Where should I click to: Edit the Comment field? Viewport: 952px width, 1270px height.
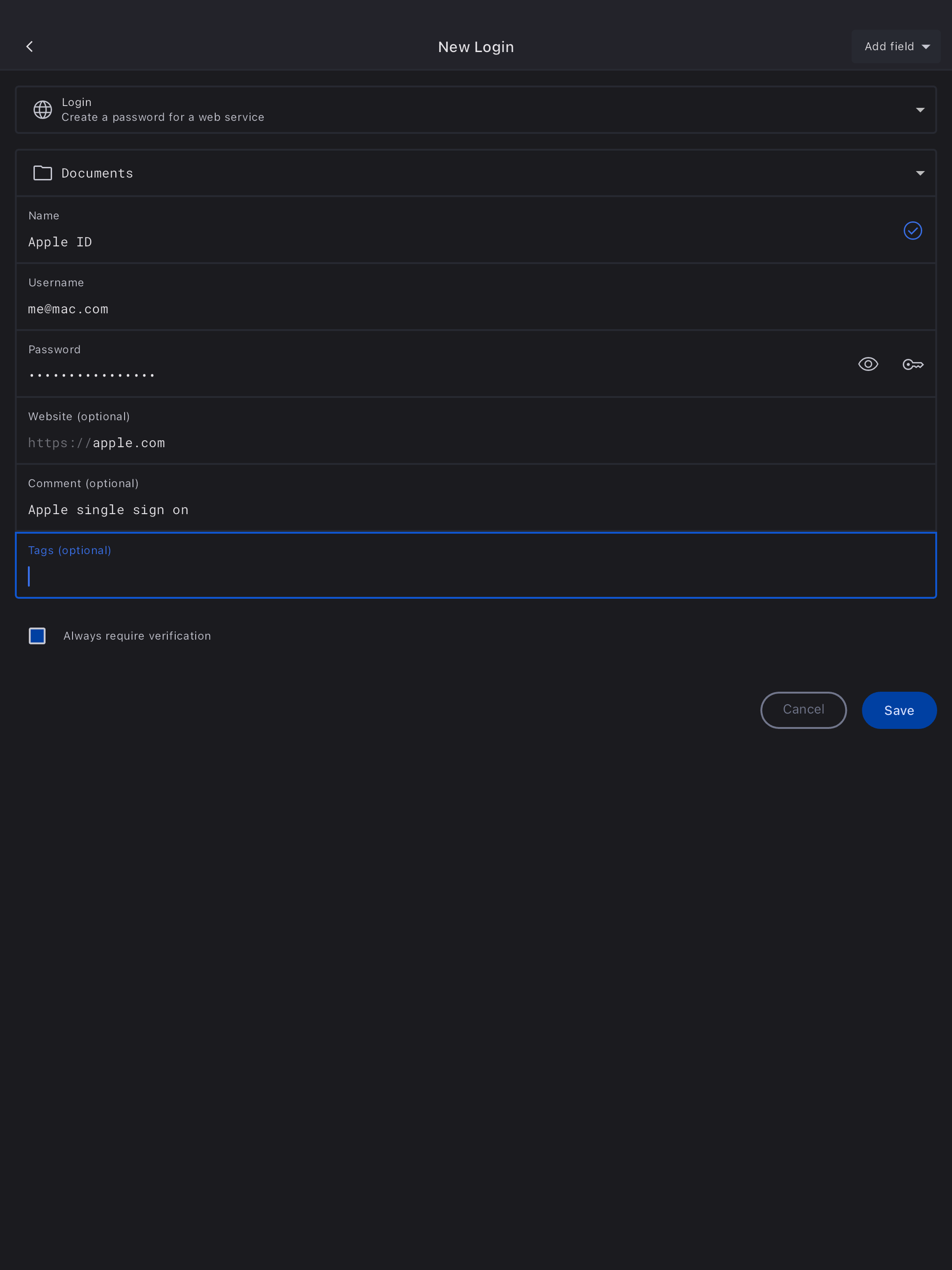pos(402,509)
